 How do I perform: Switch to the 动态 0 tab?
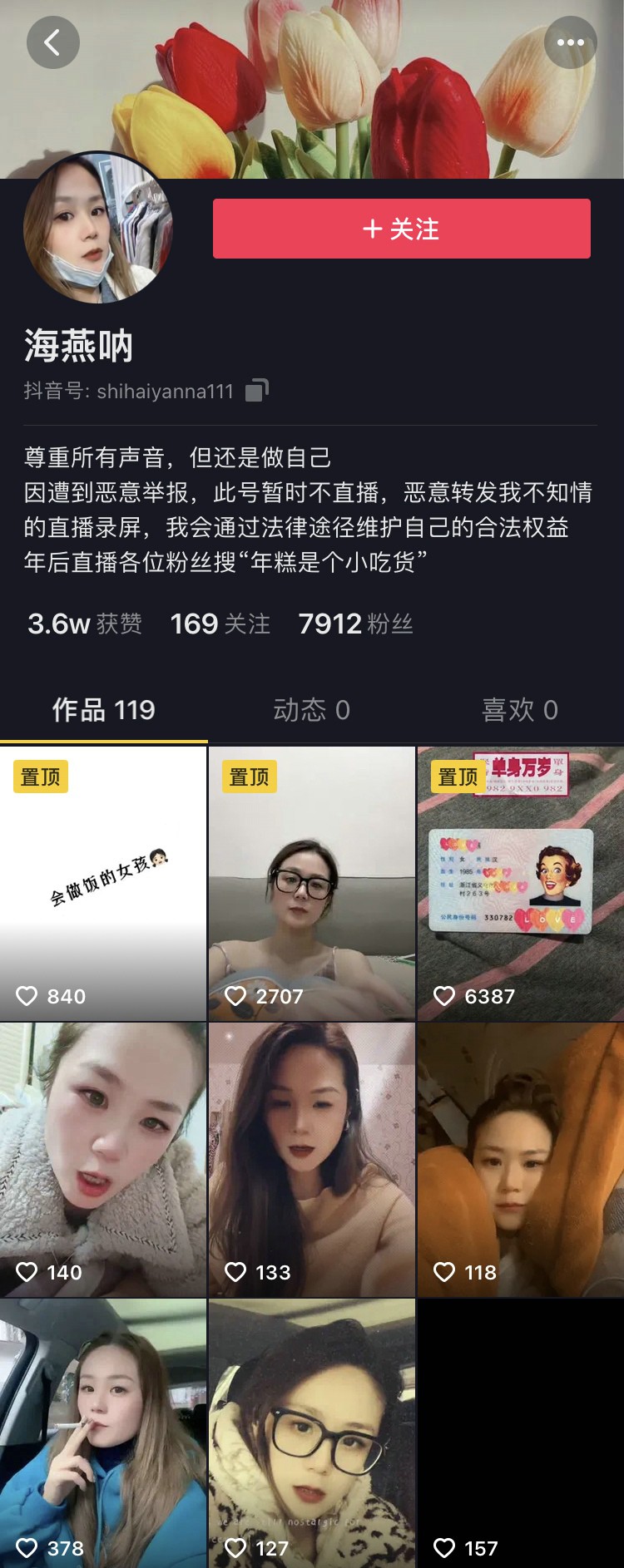(311, 710)
